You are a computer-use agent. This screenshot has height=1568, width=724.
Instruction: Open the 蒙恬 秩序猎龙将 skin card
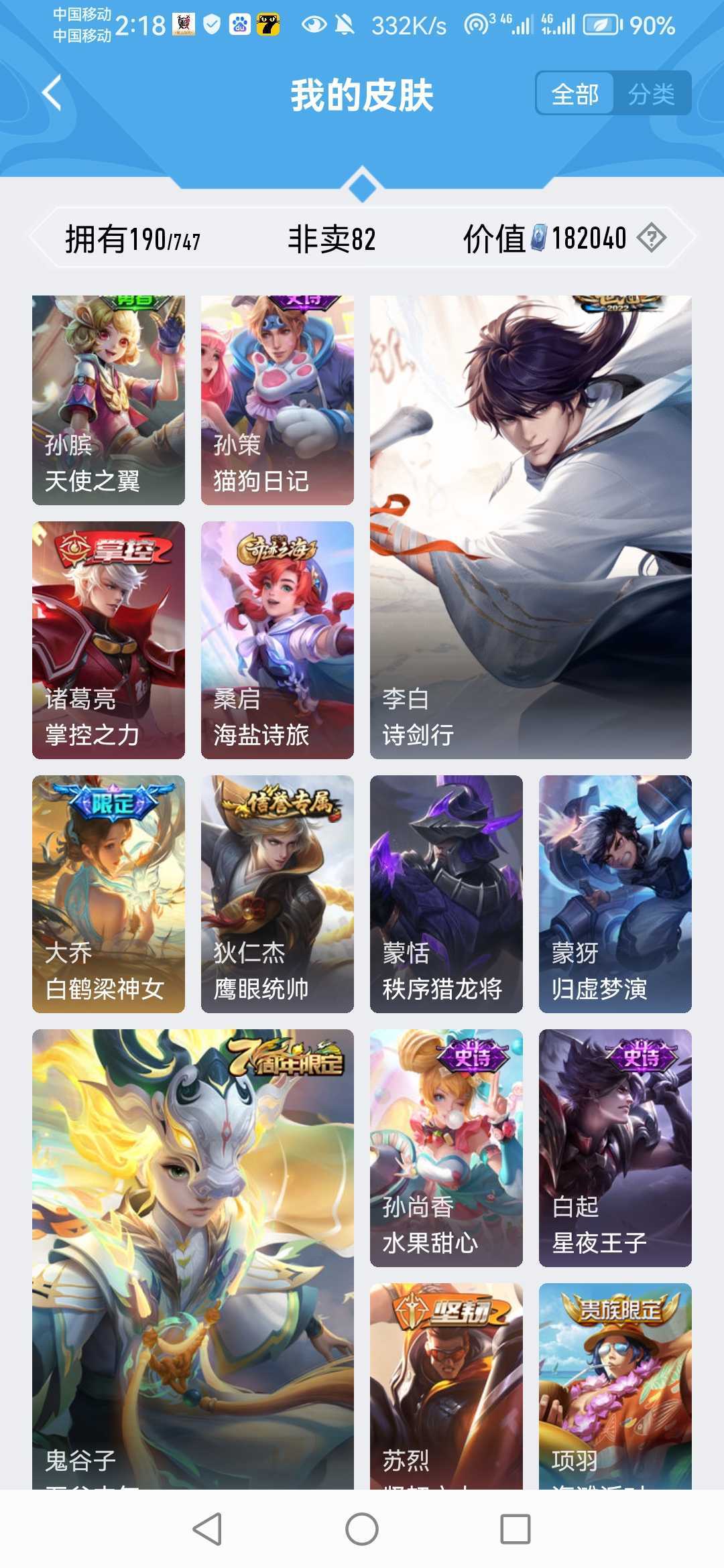(446, 894)
